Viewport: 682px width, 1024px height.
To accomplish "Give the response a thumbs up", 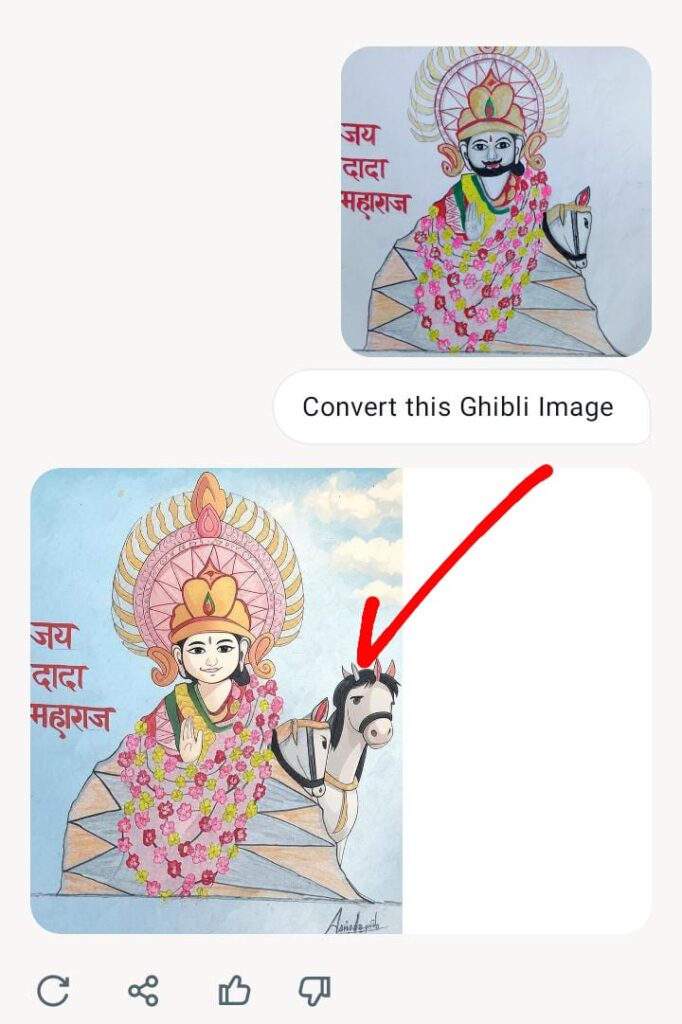I will (234, 991).
